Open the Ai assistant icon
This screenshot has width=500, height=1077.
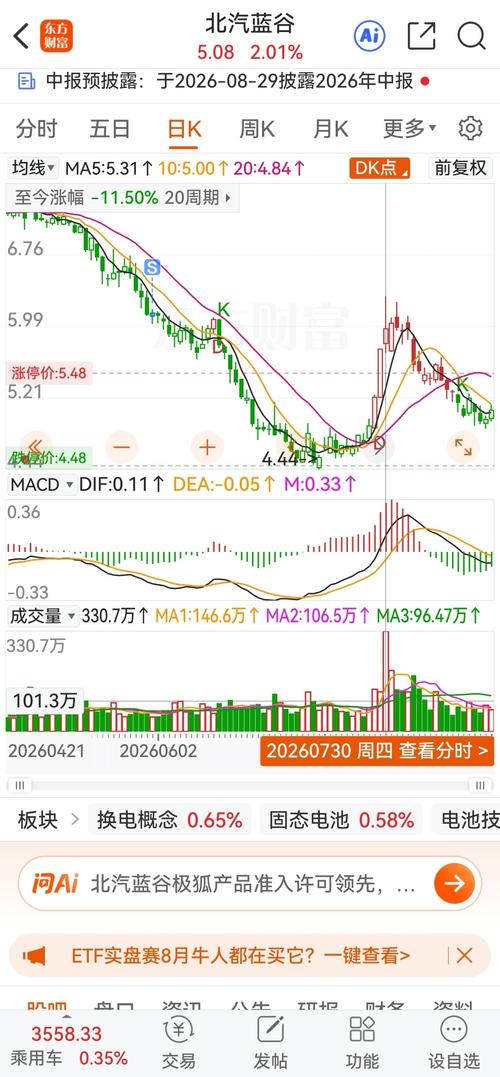click(370, 35)
